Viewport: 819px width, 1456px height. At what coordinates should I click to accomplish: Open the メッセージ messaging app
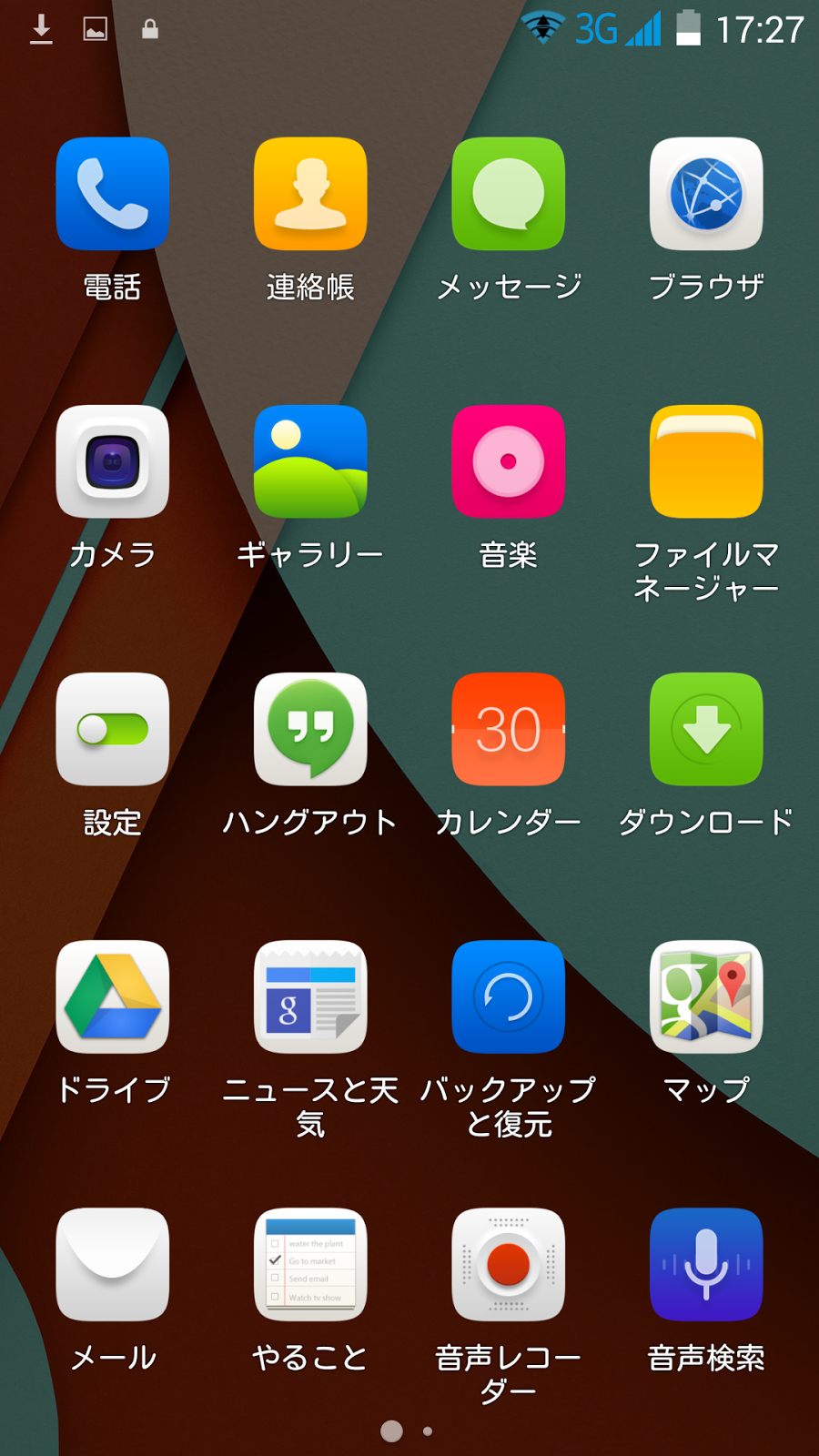(509, 194)
